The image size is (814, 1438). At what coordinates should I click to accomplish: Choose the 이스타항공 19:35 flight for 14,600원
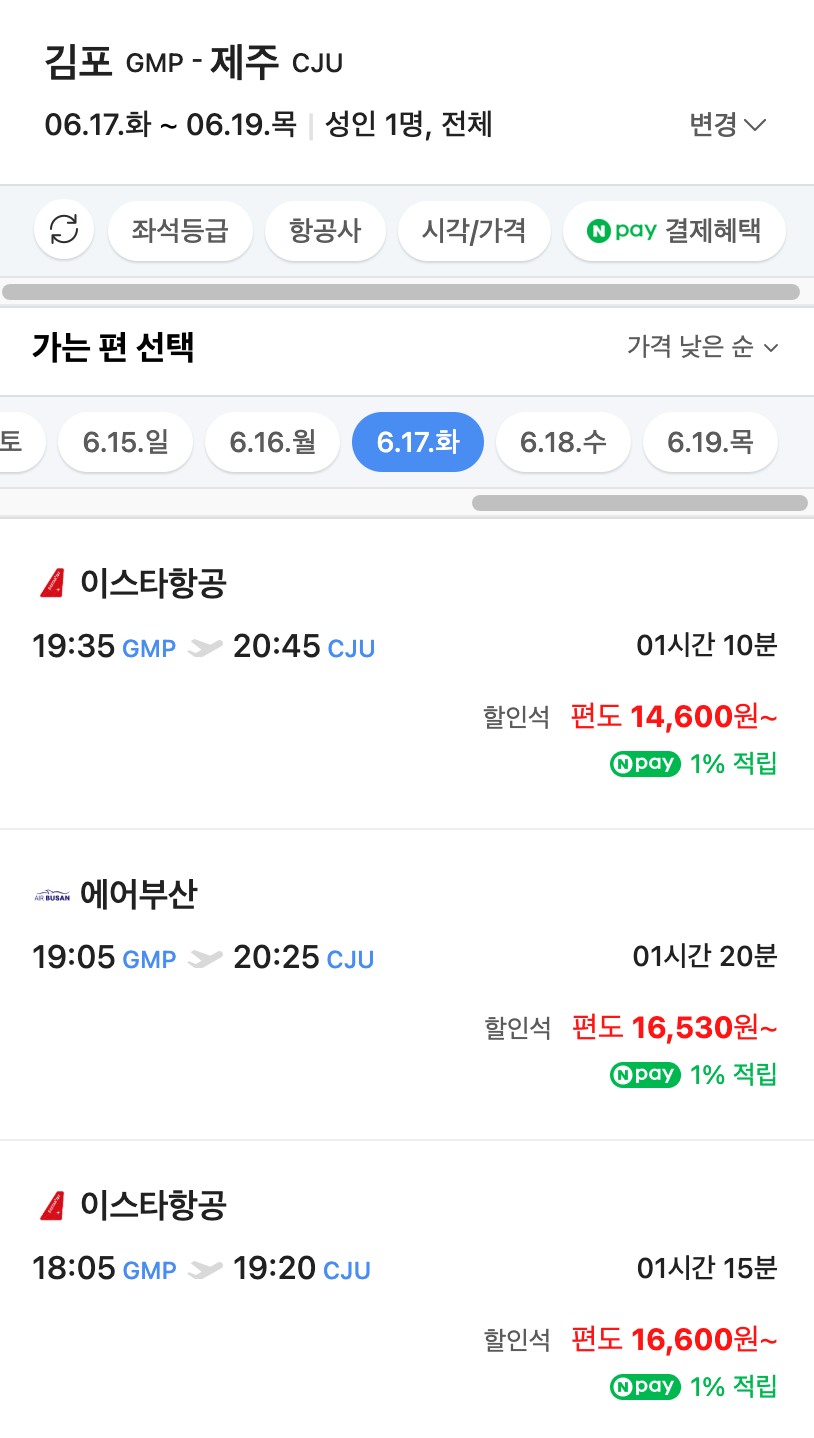pos(407,673)
